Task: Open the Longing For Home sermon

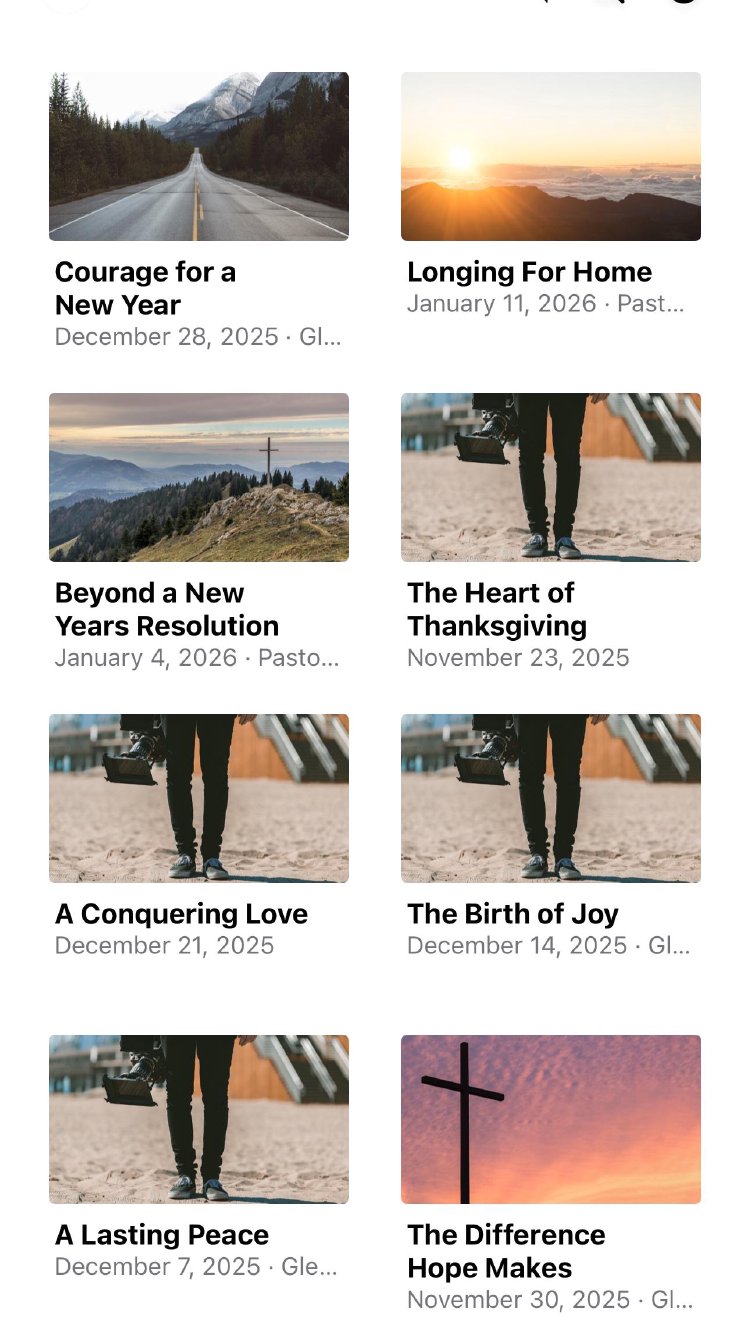Action: tap(551, 157)
